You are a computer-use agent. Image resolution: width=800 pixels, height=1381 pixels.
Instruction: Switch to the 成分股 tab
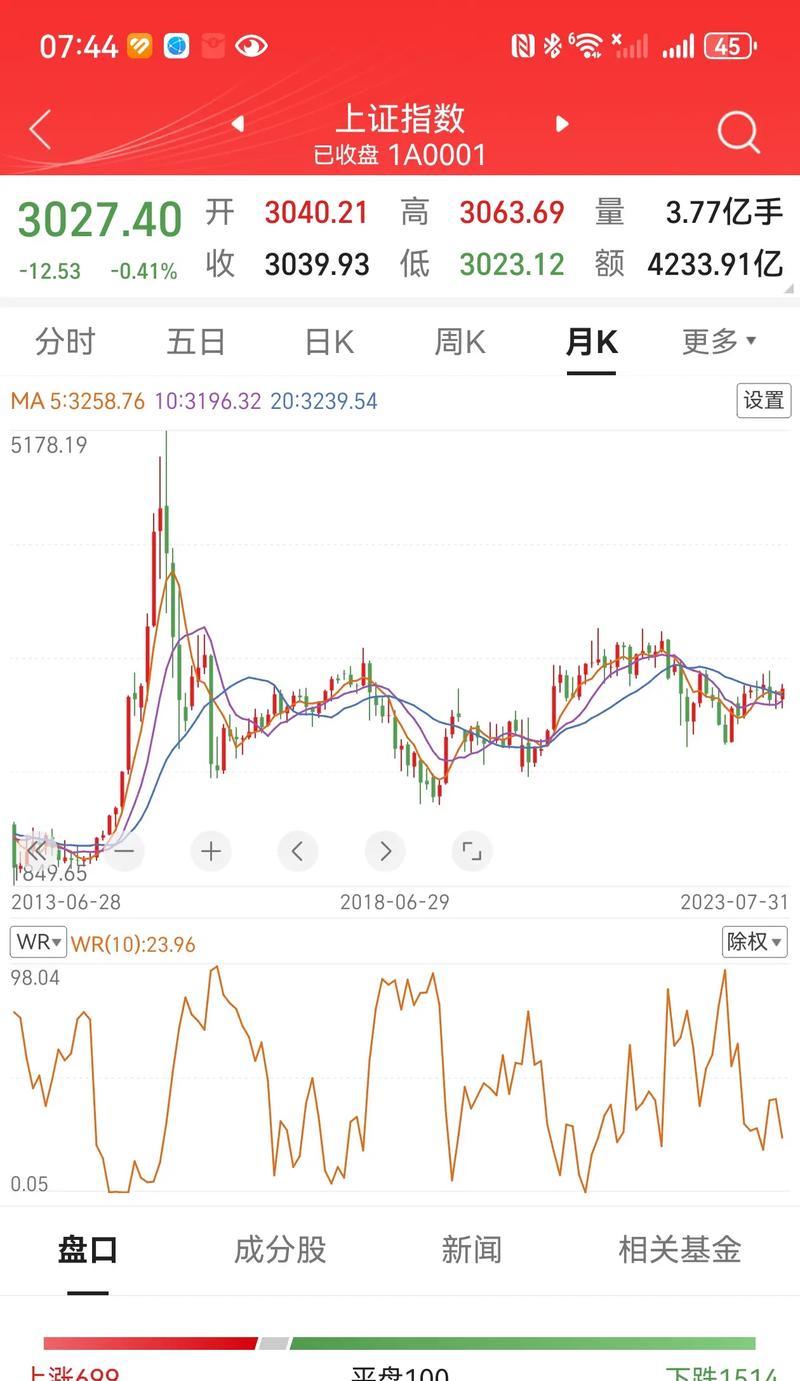(x=280, y=1250)
